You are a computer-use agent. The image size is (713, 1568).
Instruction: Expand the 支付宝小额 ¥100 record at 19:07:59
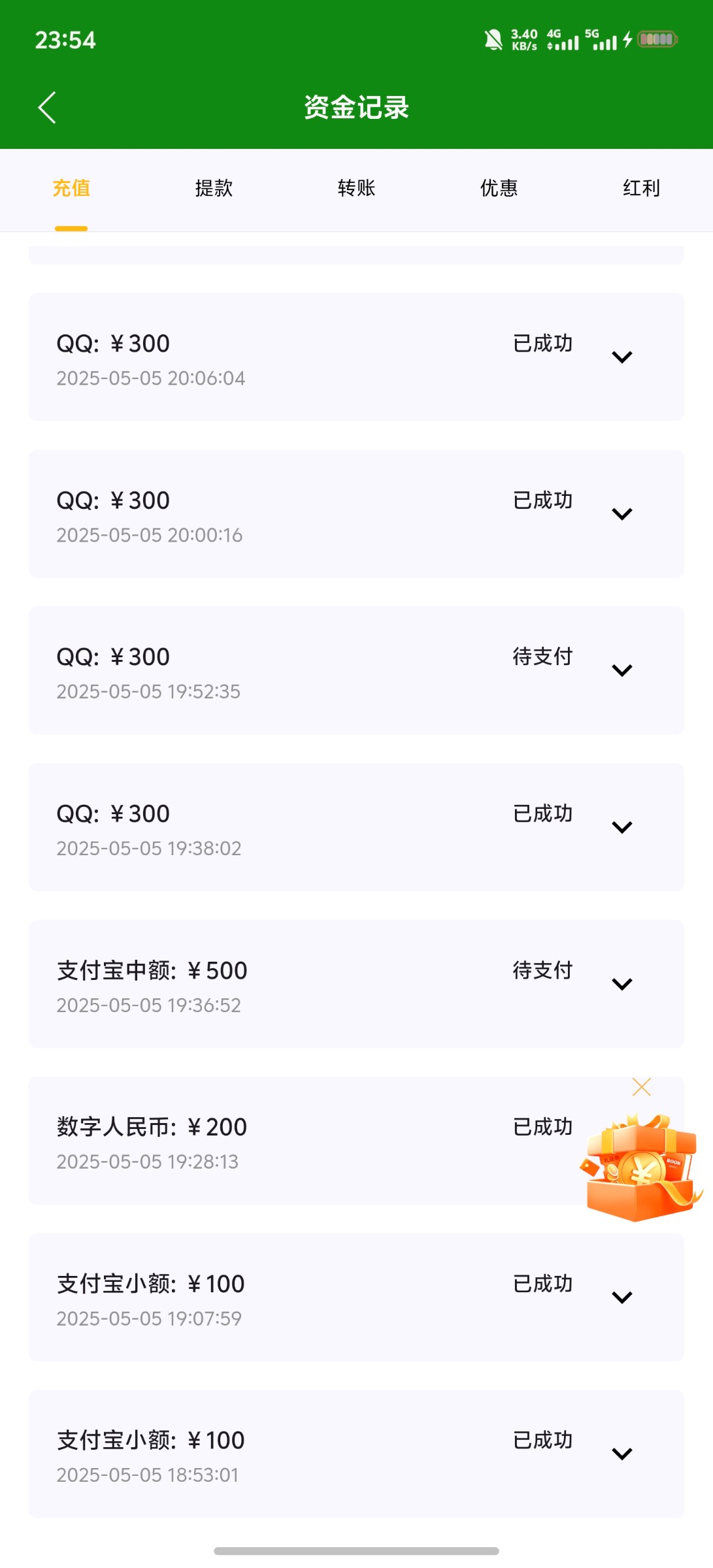click(622, 1298)
